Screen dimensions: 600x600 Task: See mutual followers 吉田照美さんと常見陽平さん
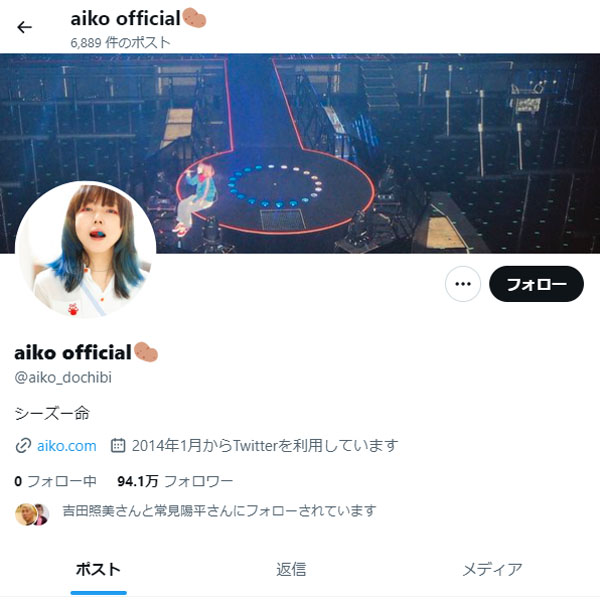coord(218,511)
